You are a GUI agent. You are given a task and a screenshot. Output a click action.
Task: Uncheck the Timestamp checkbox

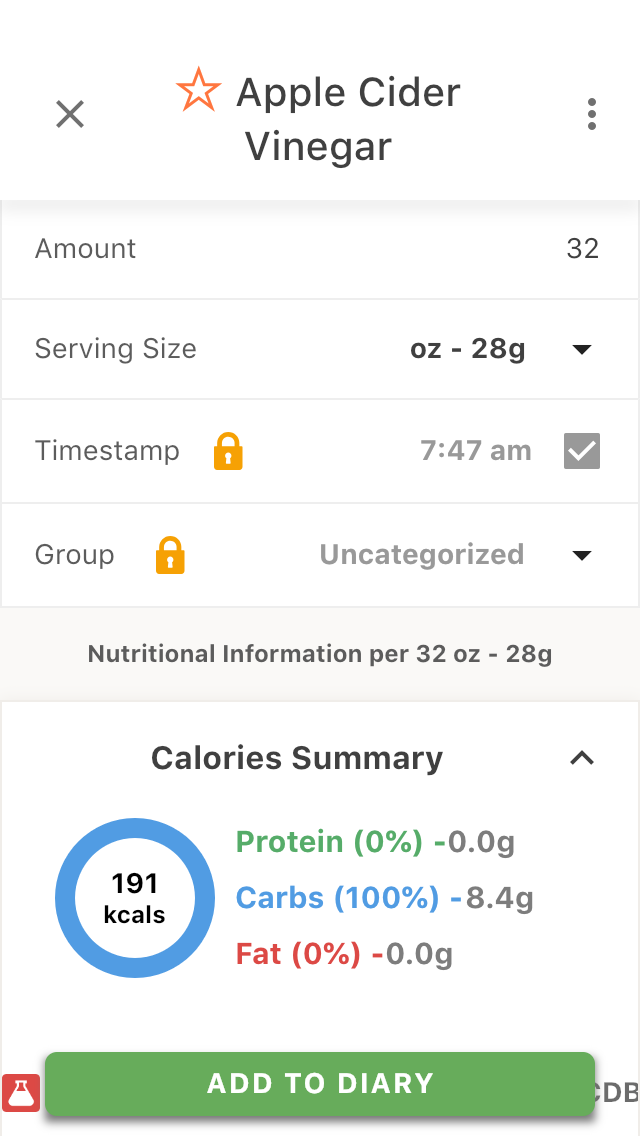(582, 451)
